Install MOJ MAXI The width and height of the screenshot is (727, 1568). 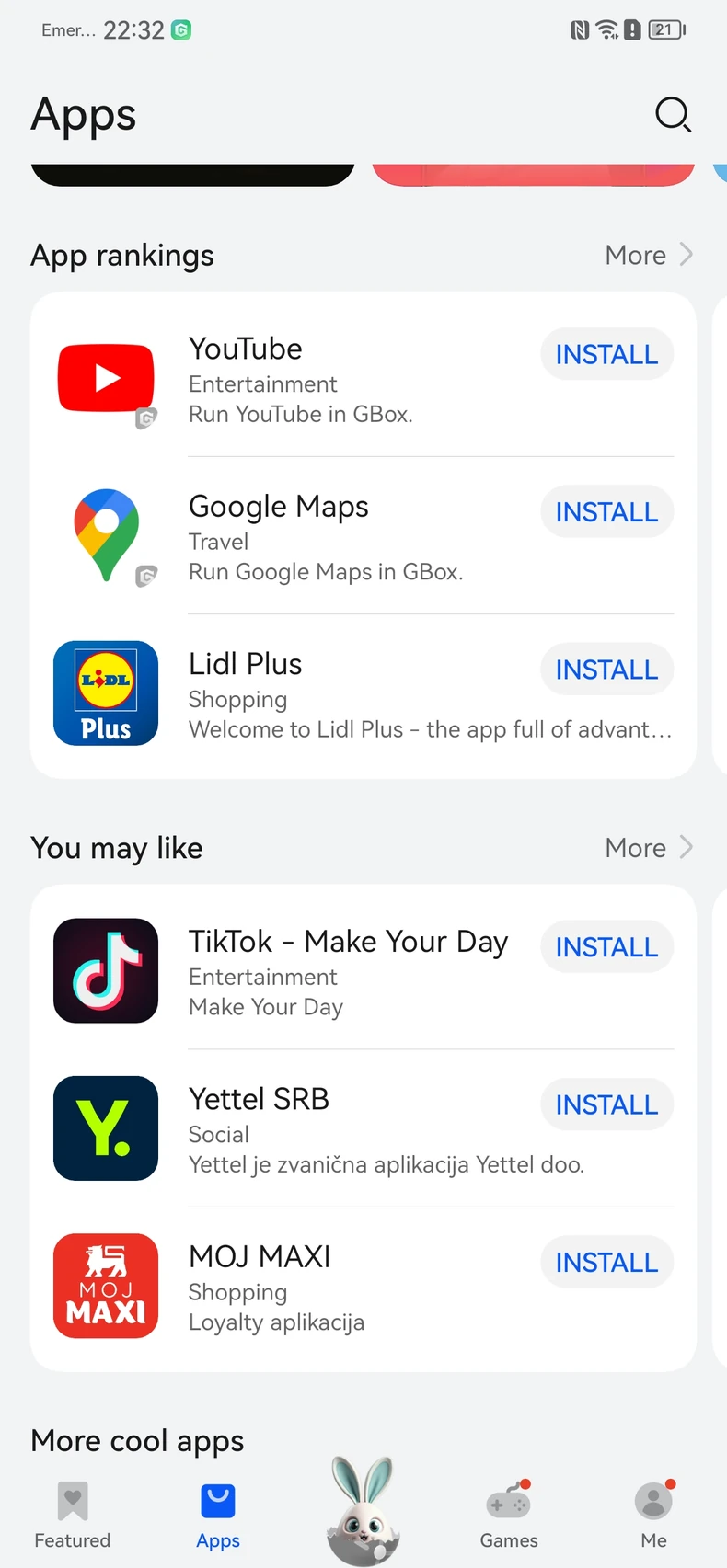click(606, 1263)
